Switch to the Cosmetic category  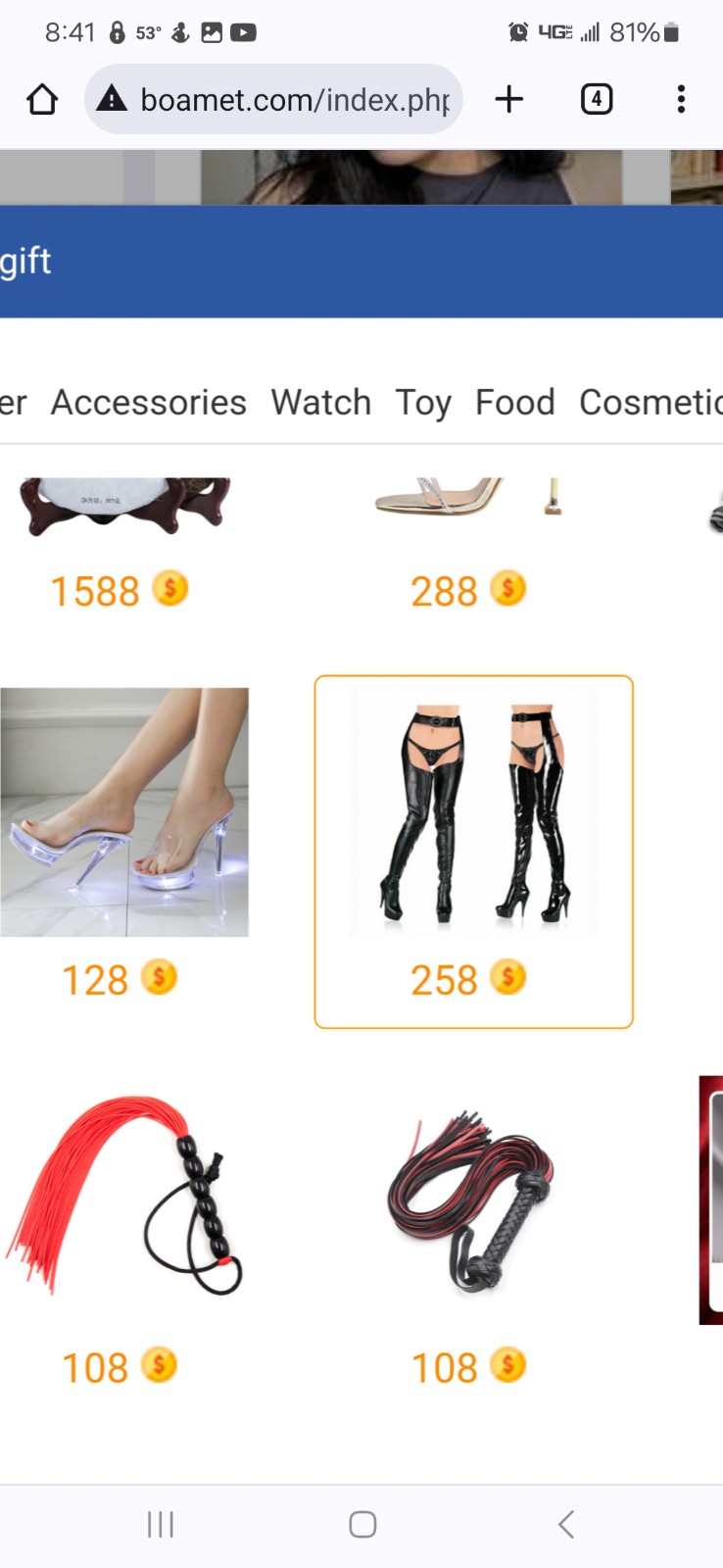650,402
